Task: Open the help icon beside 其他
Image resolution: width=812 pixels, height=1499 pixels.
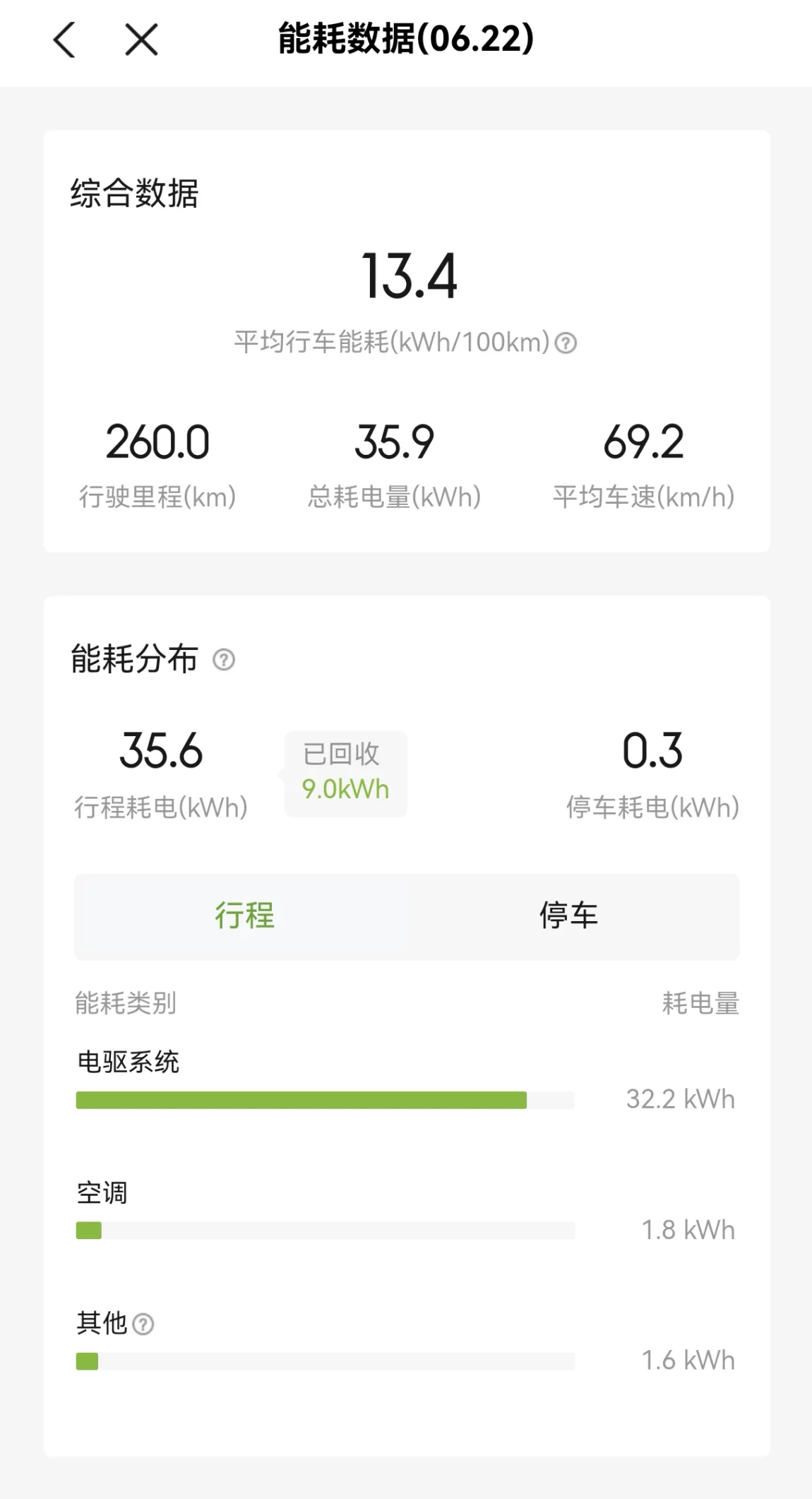Action: tap(143, 1324)
